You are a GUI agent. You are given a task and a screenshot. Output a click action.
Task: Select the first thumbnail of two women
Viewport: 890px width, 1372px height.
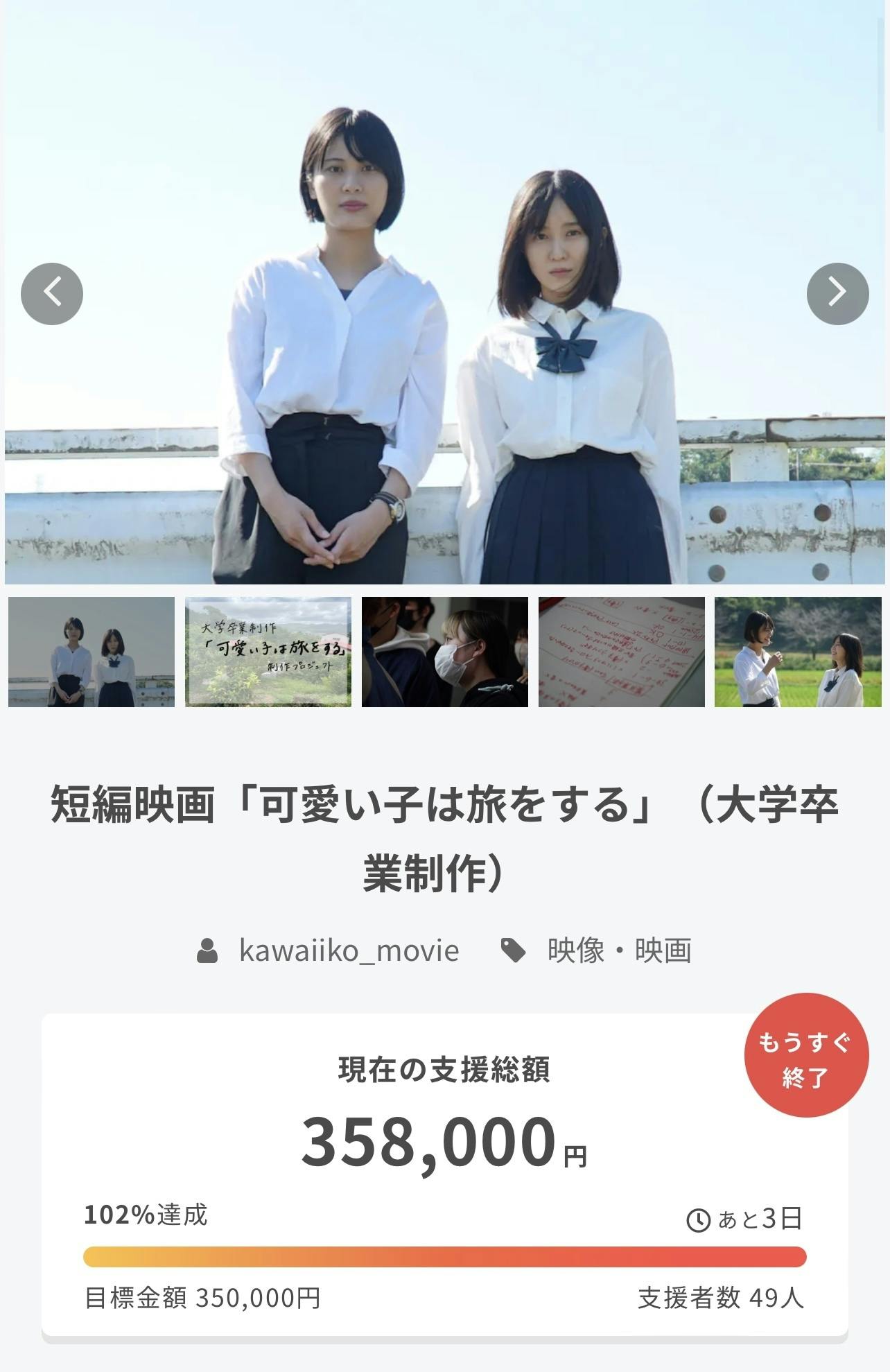click(x=91, y=652)
